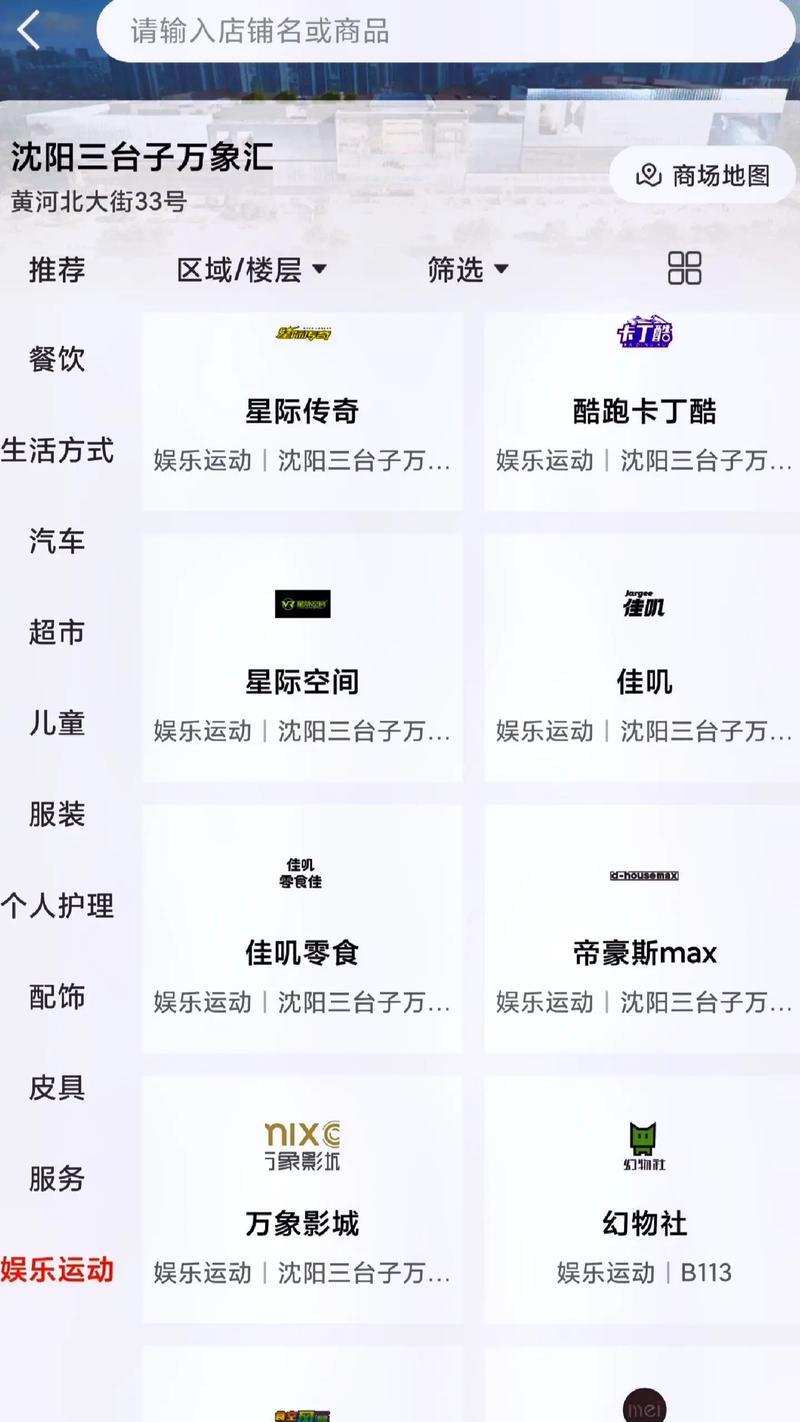Tap the store or product search box
This screenshot has height=1422, width=800.
click(x=446, y=31)
